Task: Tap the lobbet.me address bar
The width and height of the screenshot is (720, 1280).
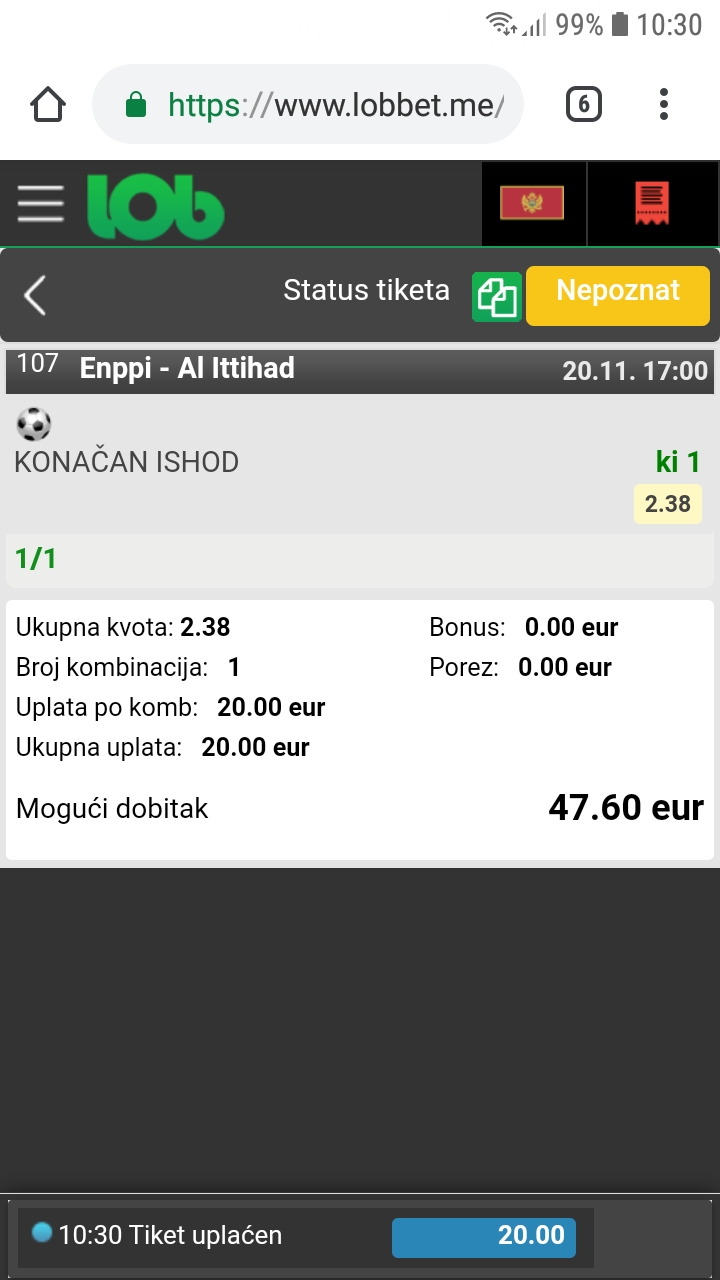Action: click(308, 104)
